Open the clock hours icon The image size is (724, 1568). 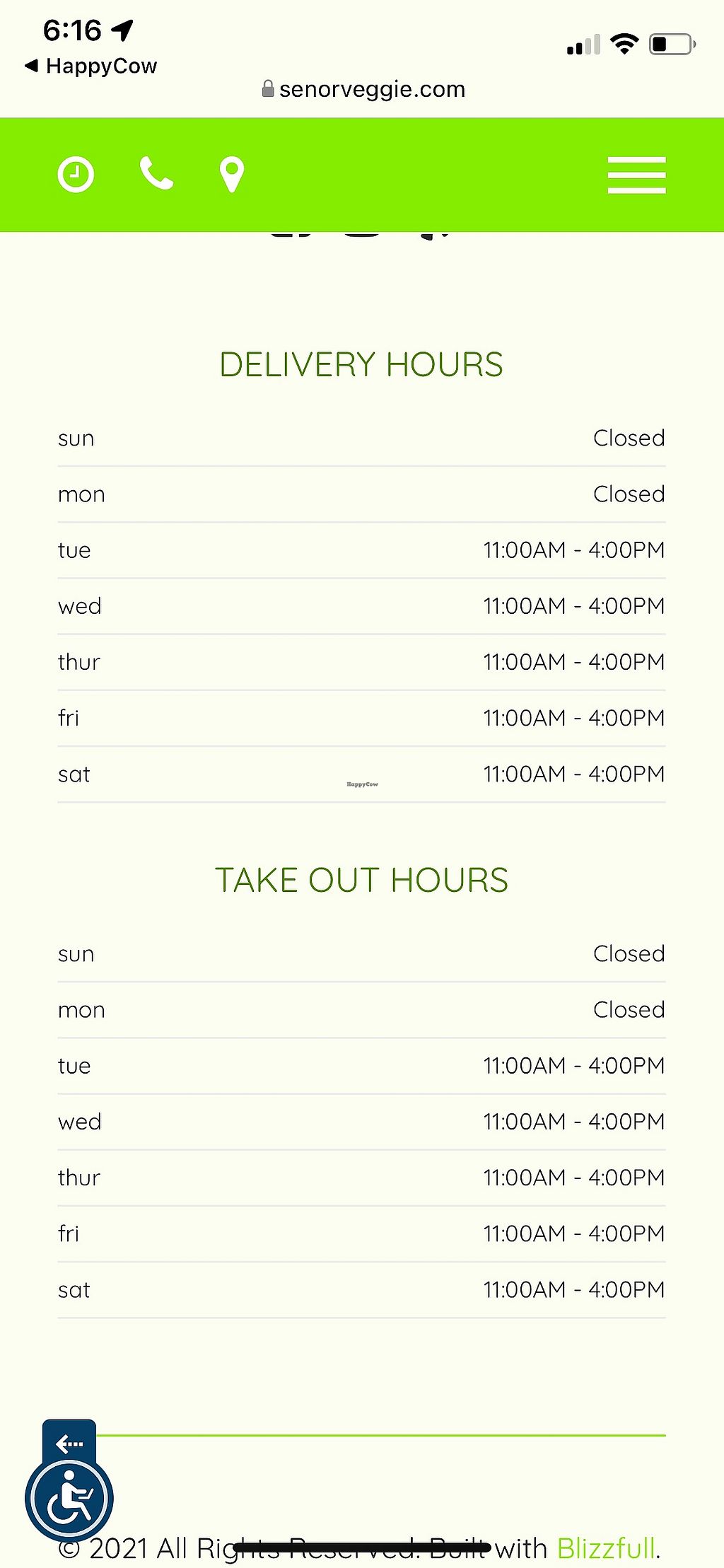(x=76, y=175)
